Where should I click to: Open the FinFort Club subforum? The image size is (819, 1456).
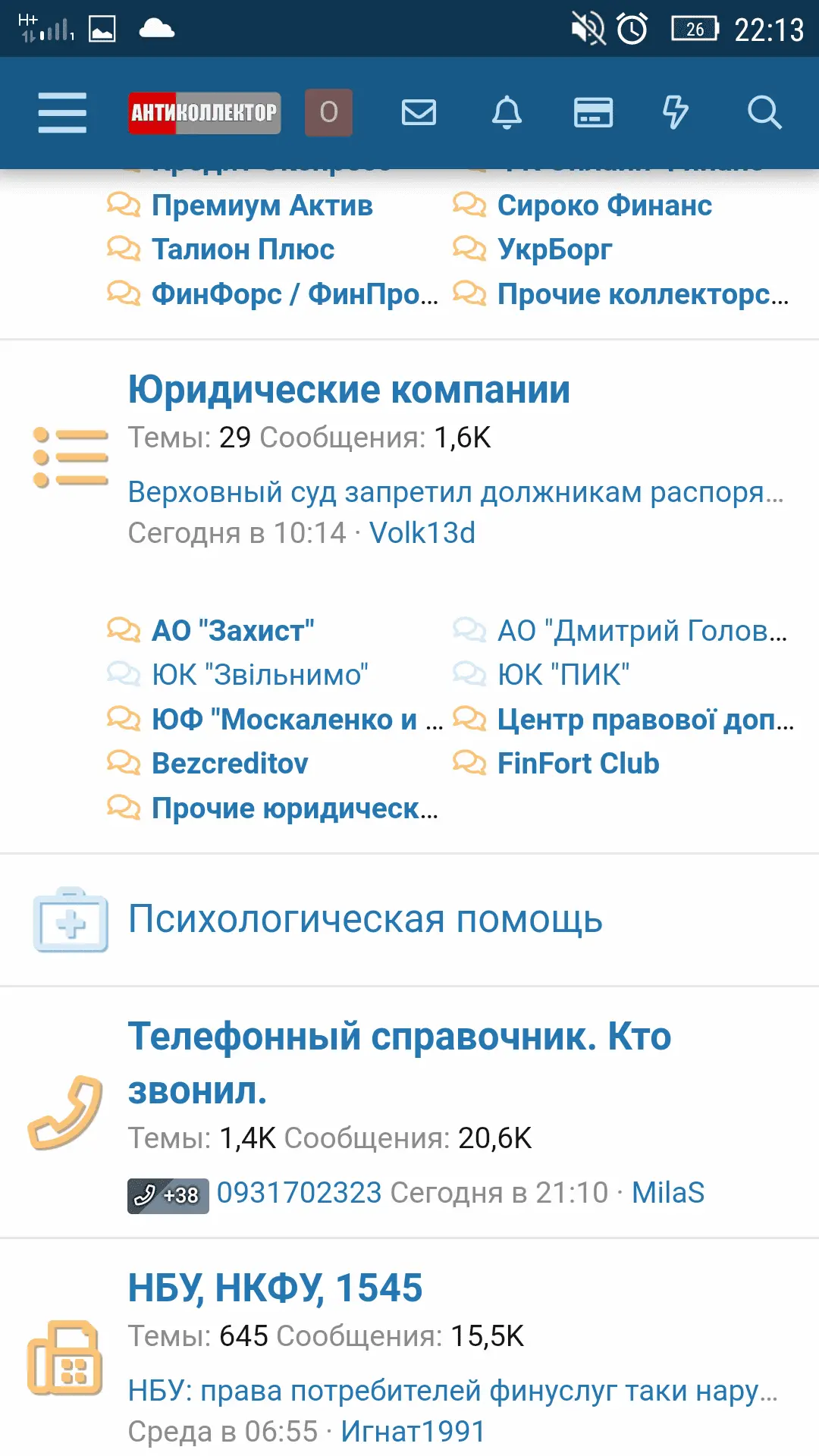pyautogui.click(x=578, y=764)
